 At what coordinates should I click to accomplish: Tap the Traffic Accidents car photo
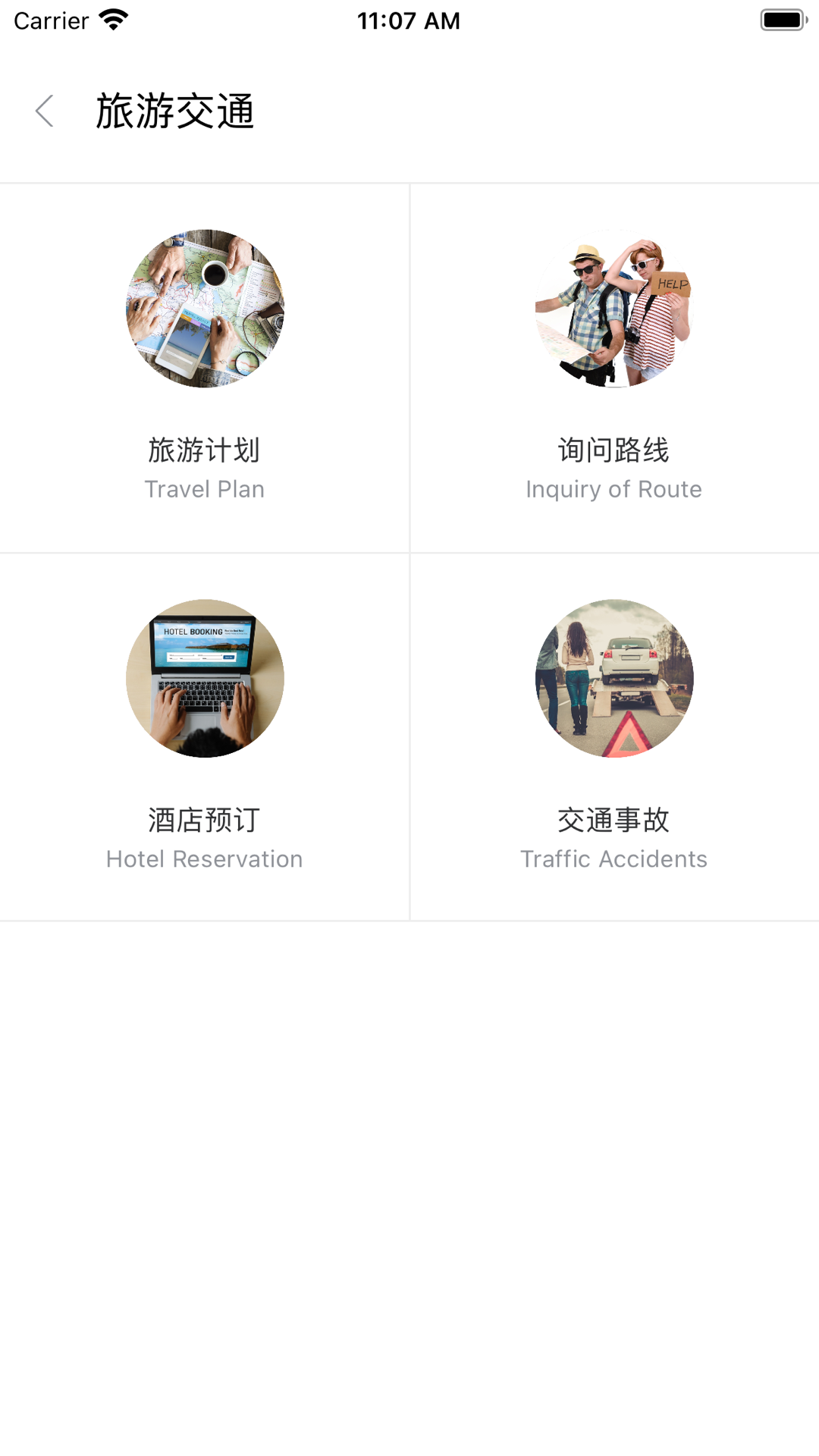coord(614,679)
